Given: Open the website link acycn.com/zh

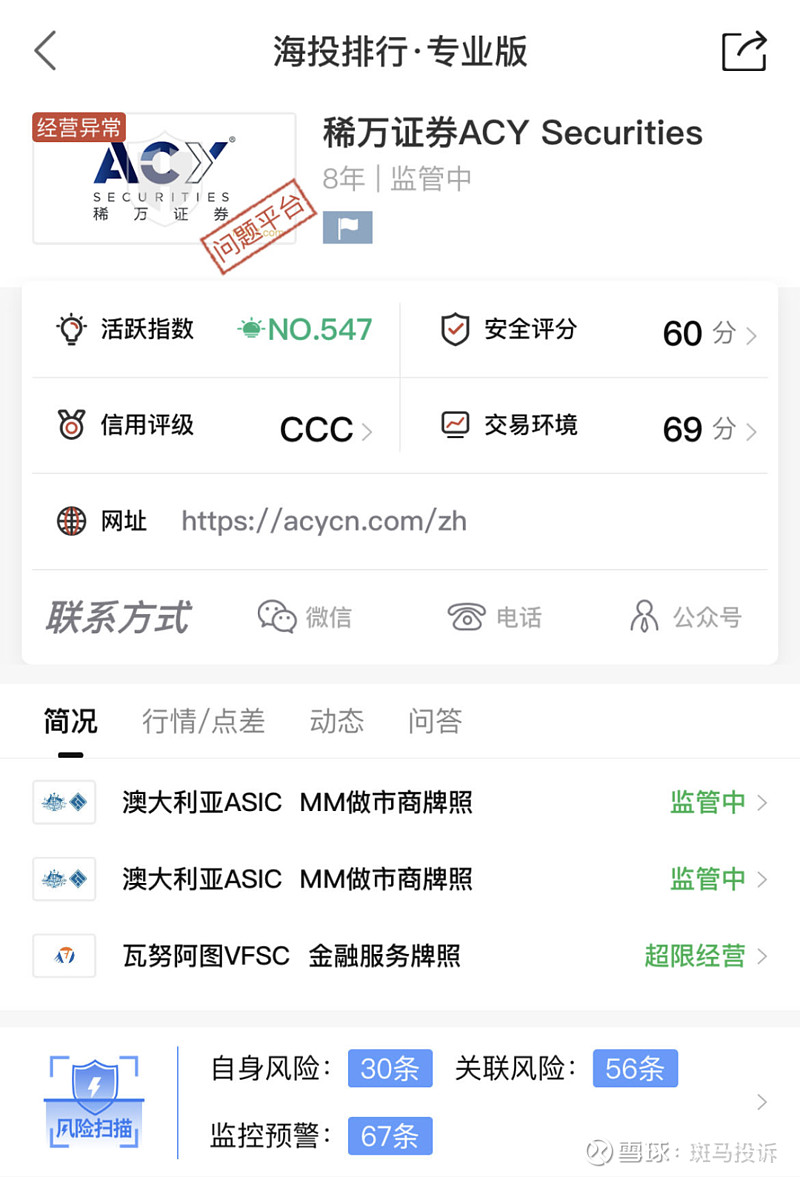Looking at the screenshot, I should [323, 521].
